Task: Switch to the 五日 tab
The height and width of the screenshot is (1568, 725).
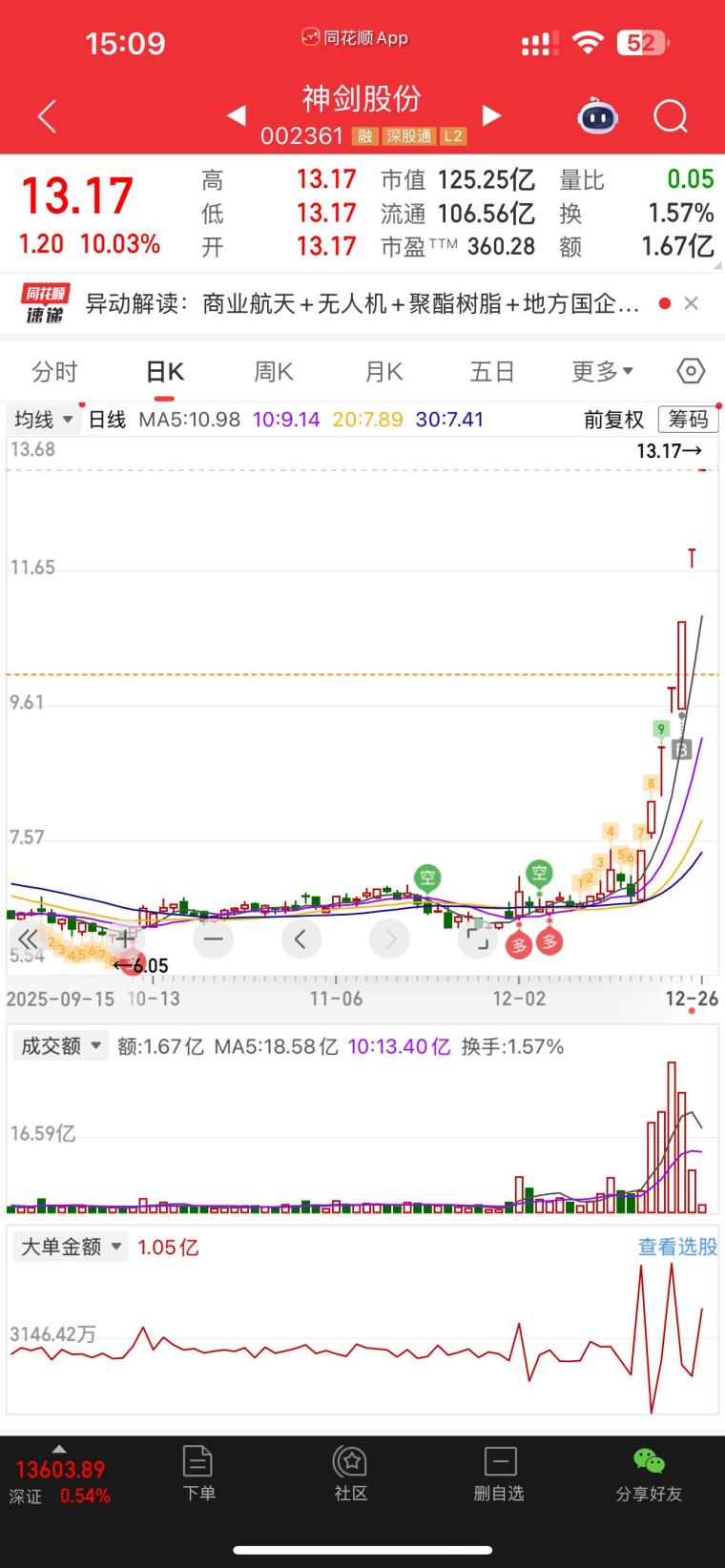Action: [492, 371]
